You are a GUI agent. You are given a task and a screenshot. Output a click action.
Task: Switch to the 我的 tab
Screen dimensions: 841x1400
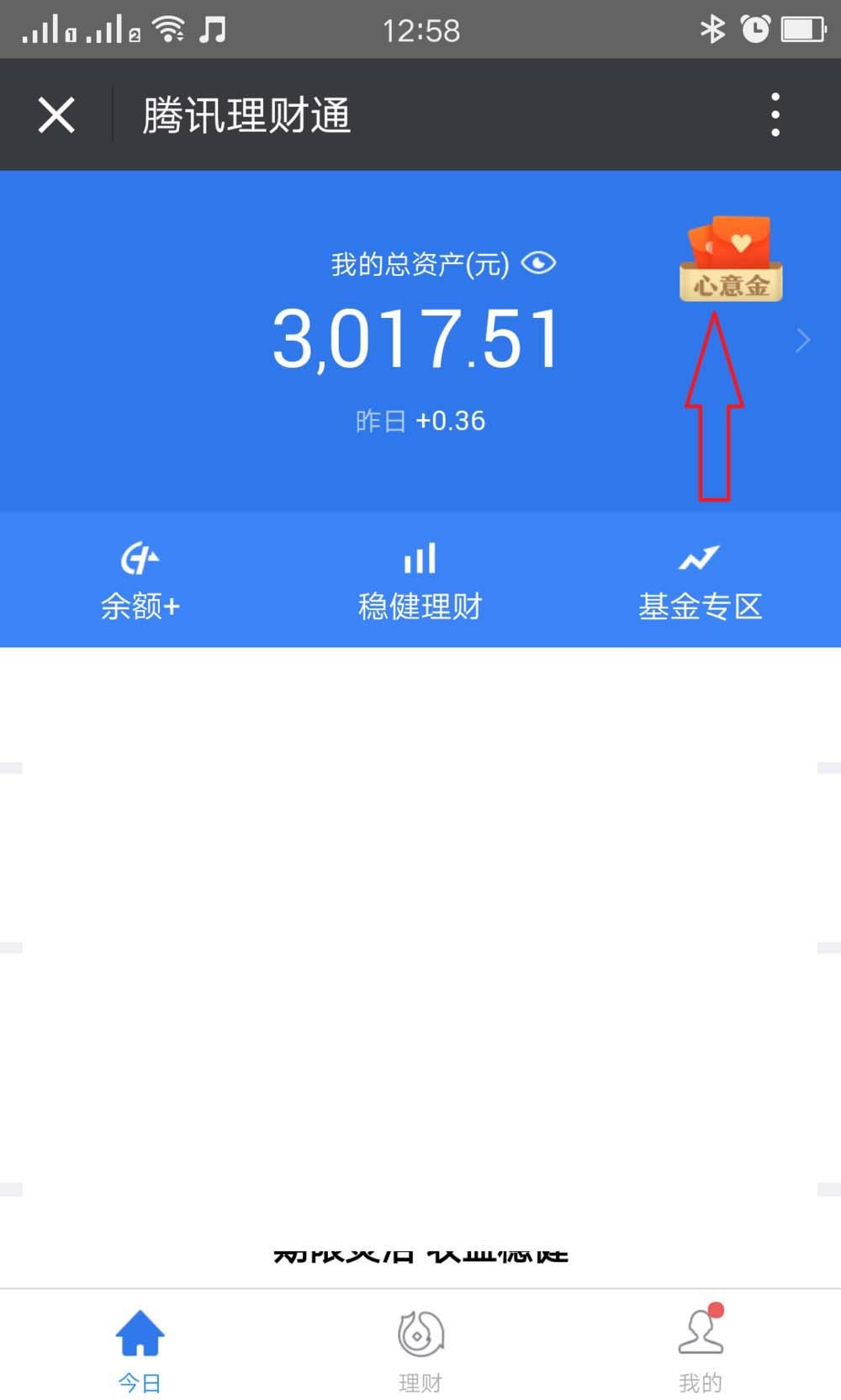[700, 1347]
